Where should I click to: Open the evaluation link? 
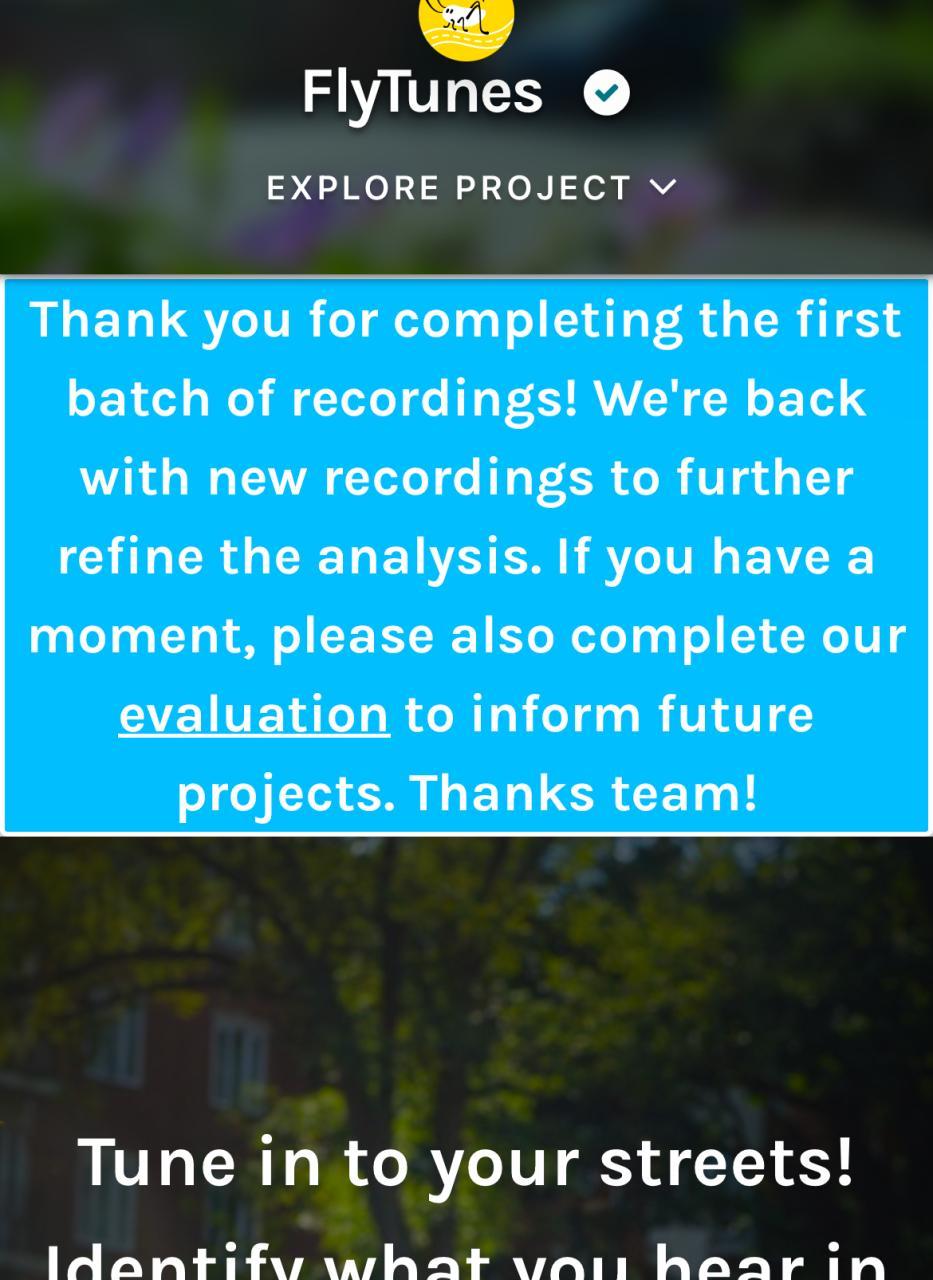(x=254, y=714)
